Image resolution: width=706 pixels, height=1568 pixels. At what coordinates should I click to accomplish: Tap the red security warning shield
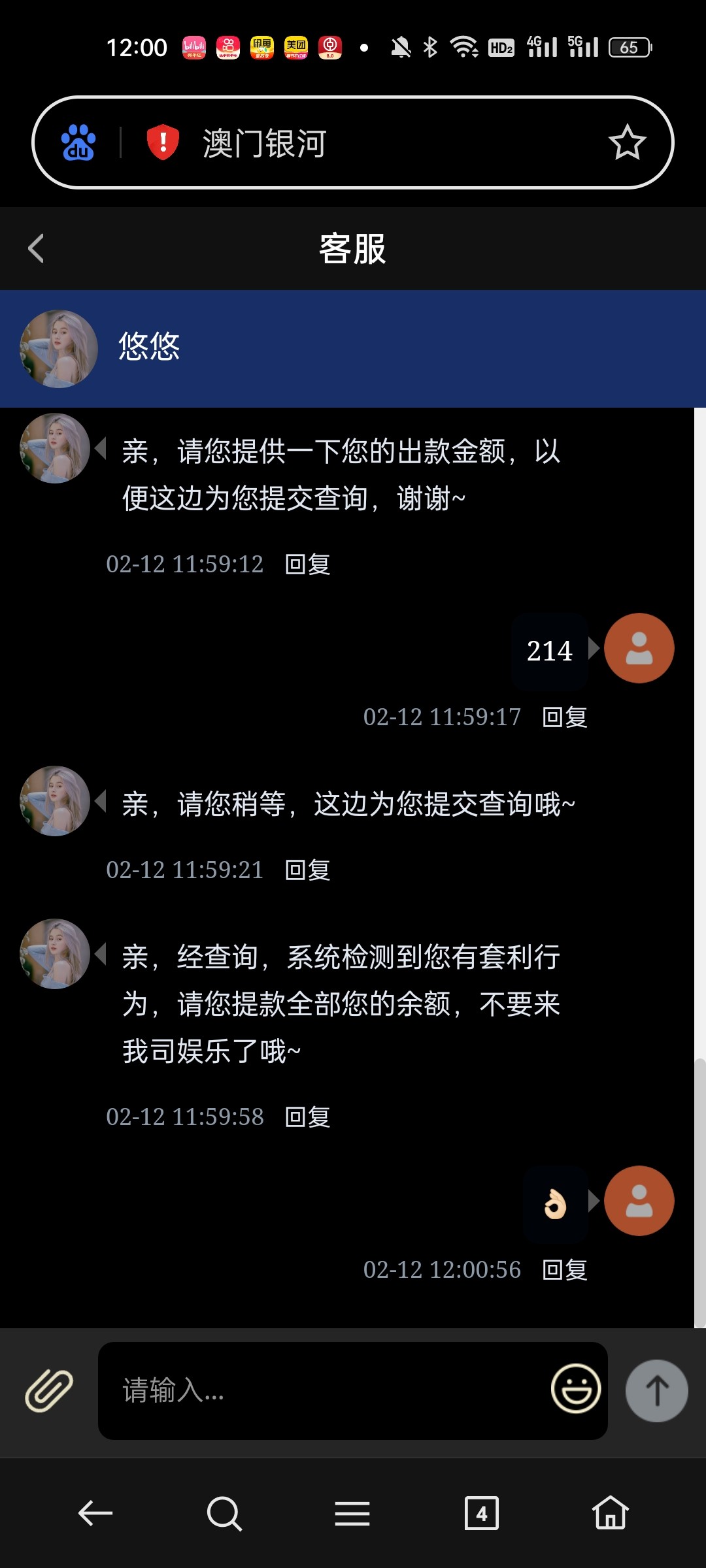coord(163,142)
